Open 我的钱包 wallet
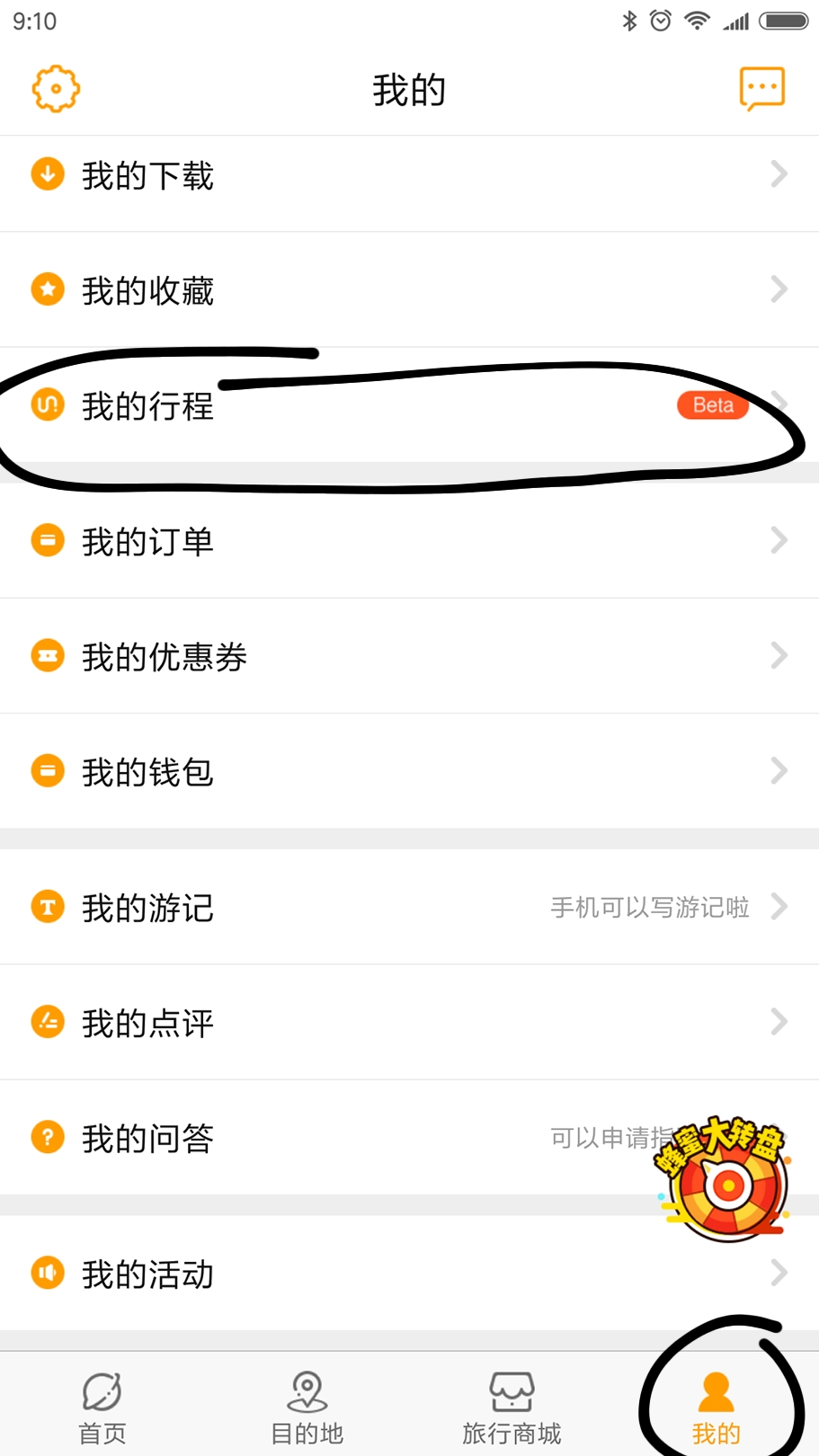819x1456 pixels. (409, 771)
